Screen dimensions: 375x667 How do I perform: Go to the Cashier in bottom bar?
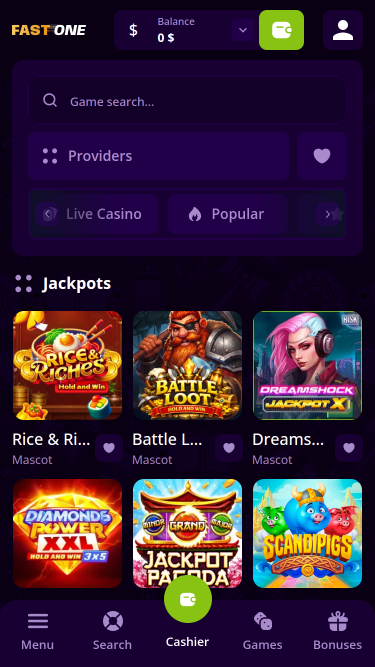tap(188, 613)
